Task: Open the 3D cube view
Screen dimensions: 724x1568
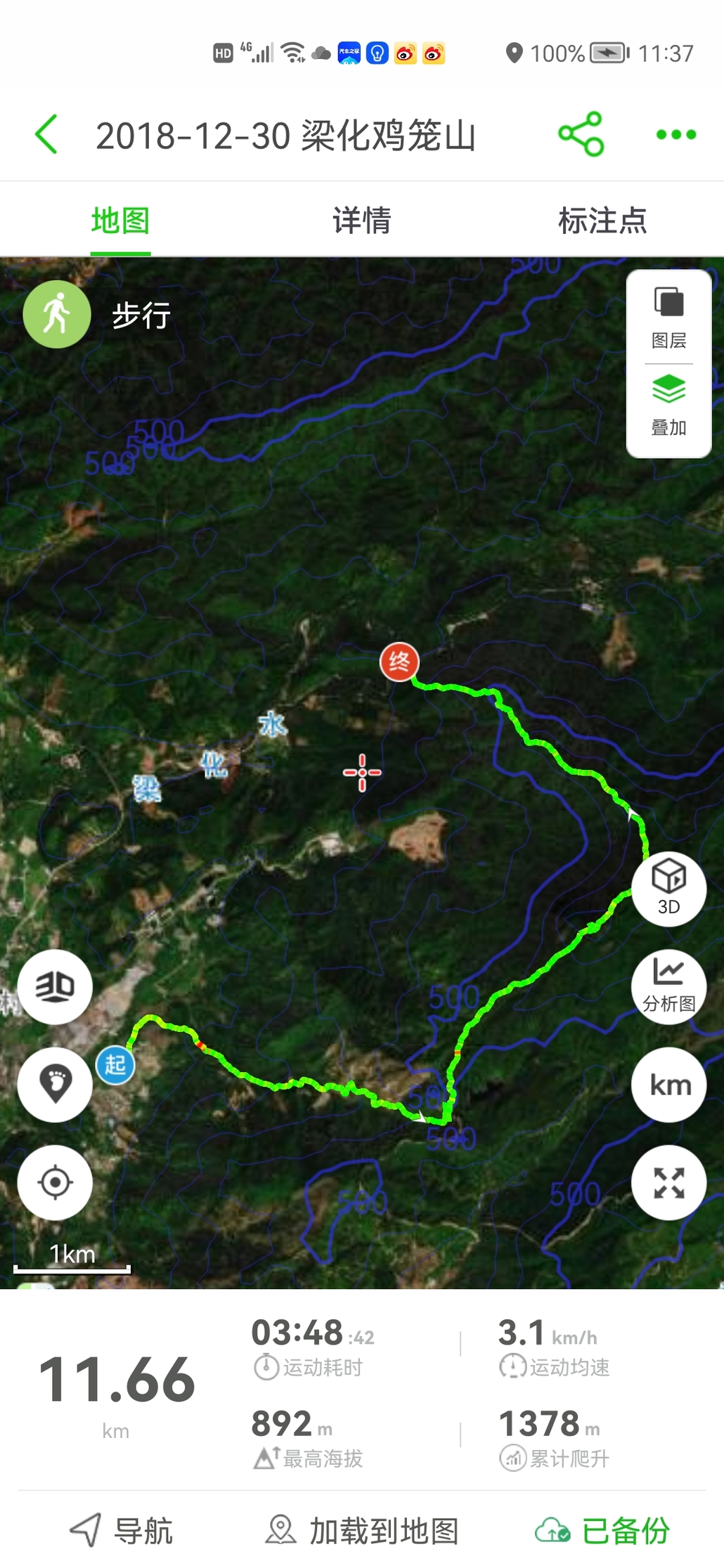Action: [x=668, y=888]
